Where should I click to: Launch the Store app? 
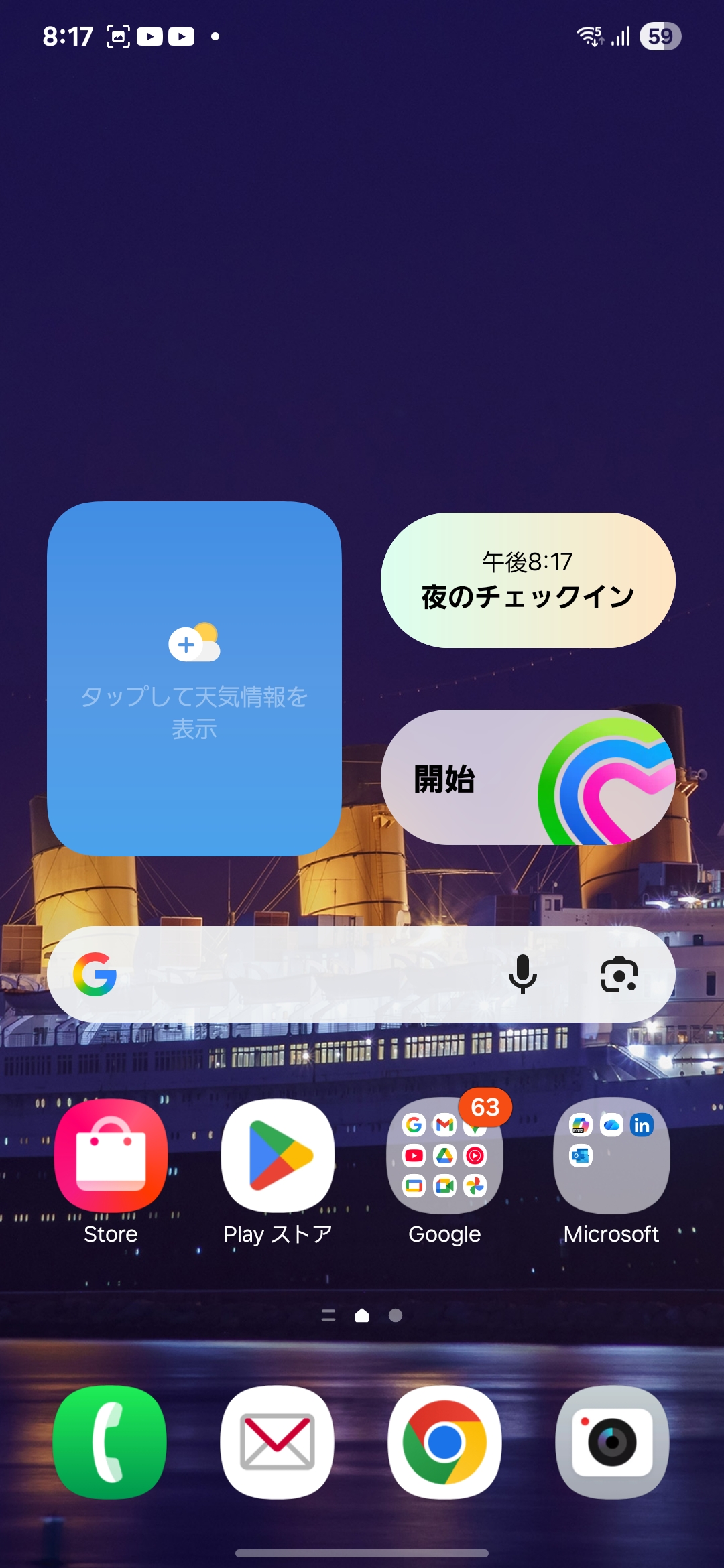click(x=111, y=1155)
